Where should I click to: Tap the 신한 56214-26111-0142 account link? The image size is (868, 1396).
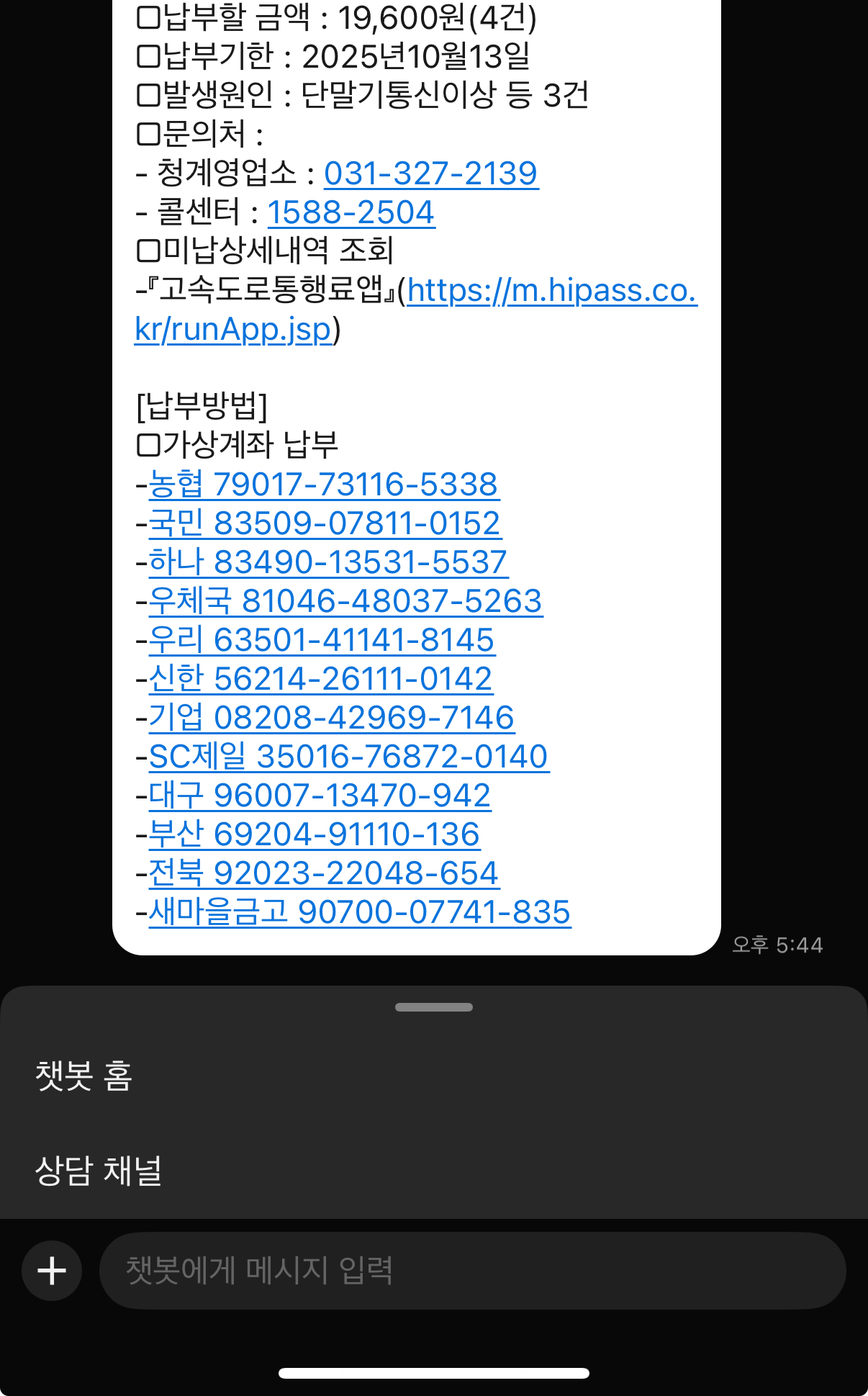click(x=320, y=679)
